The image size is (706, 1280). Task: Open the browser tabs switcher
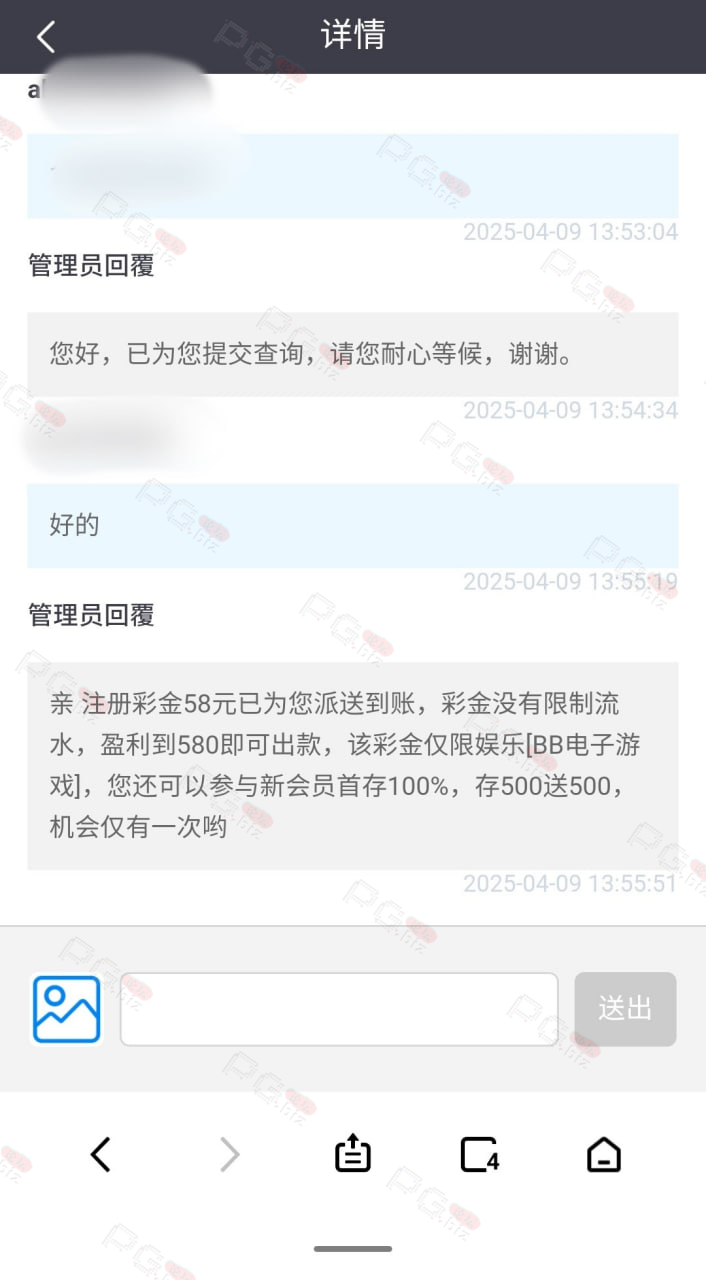click(479, 1155)
